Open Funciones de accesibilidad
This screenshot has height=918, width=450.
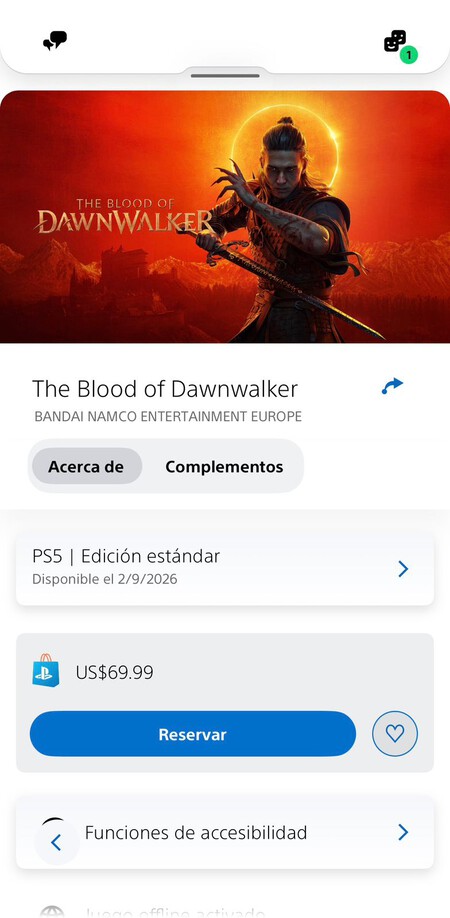225,832
